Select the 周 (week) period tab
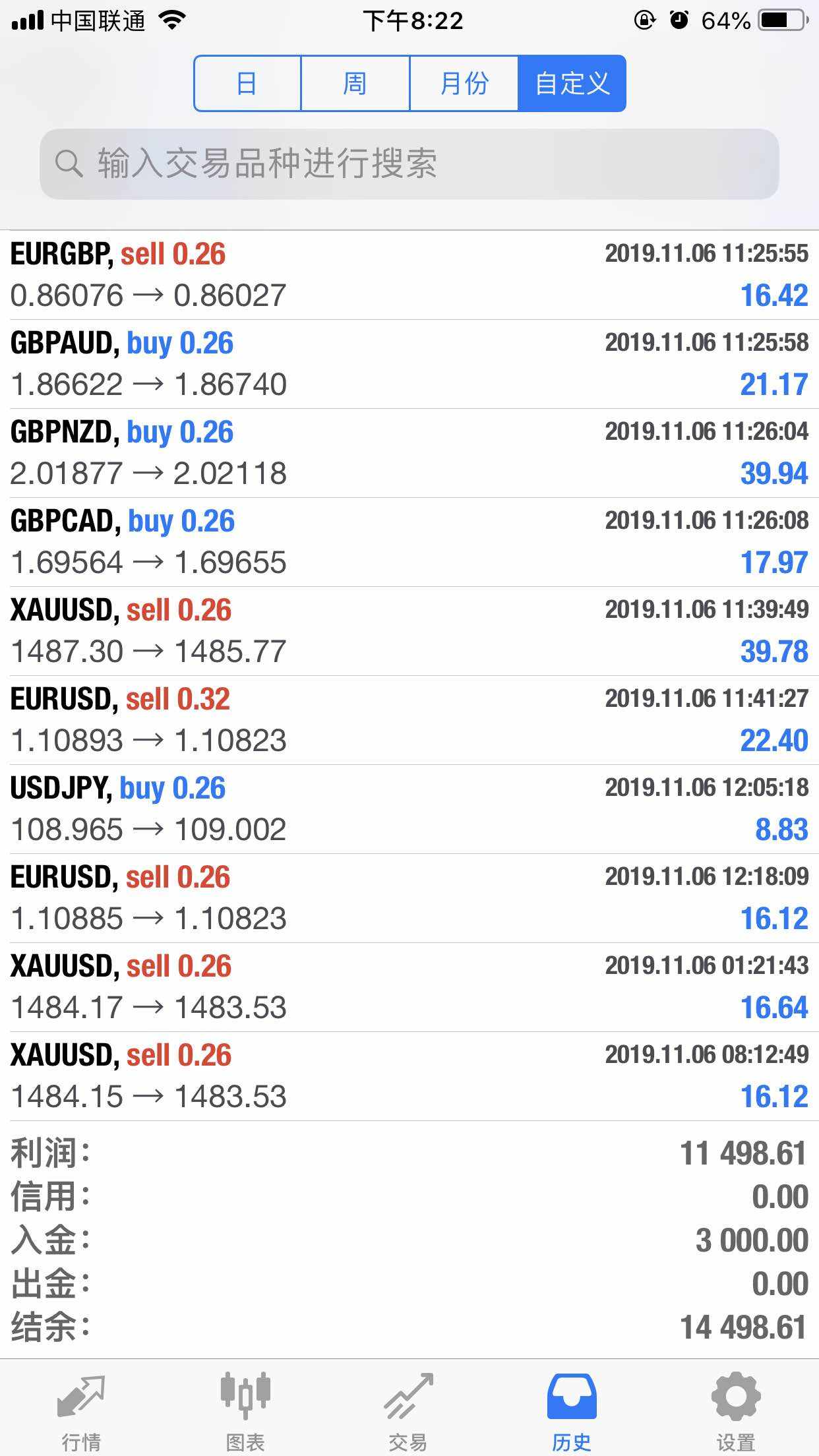819x1456 pixels. pyautogui.click(x=355, y=84)
